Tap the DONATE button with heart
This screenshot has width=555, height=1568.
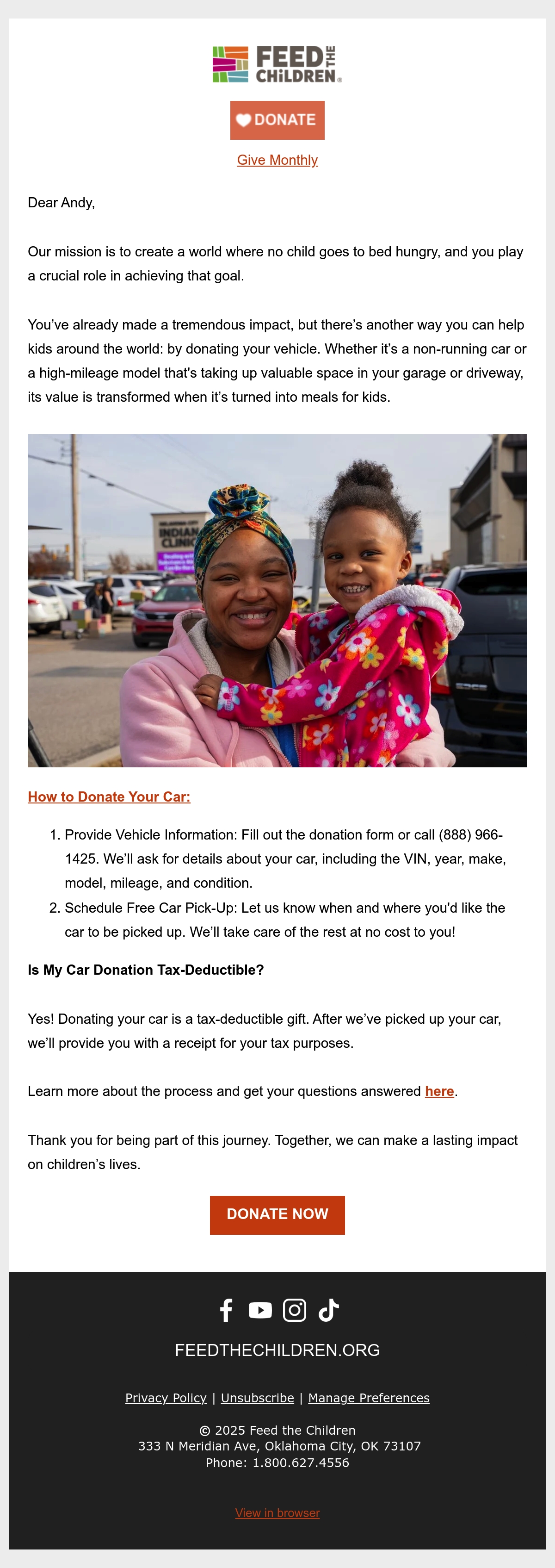pyautogui.click(x=277, y=120)
